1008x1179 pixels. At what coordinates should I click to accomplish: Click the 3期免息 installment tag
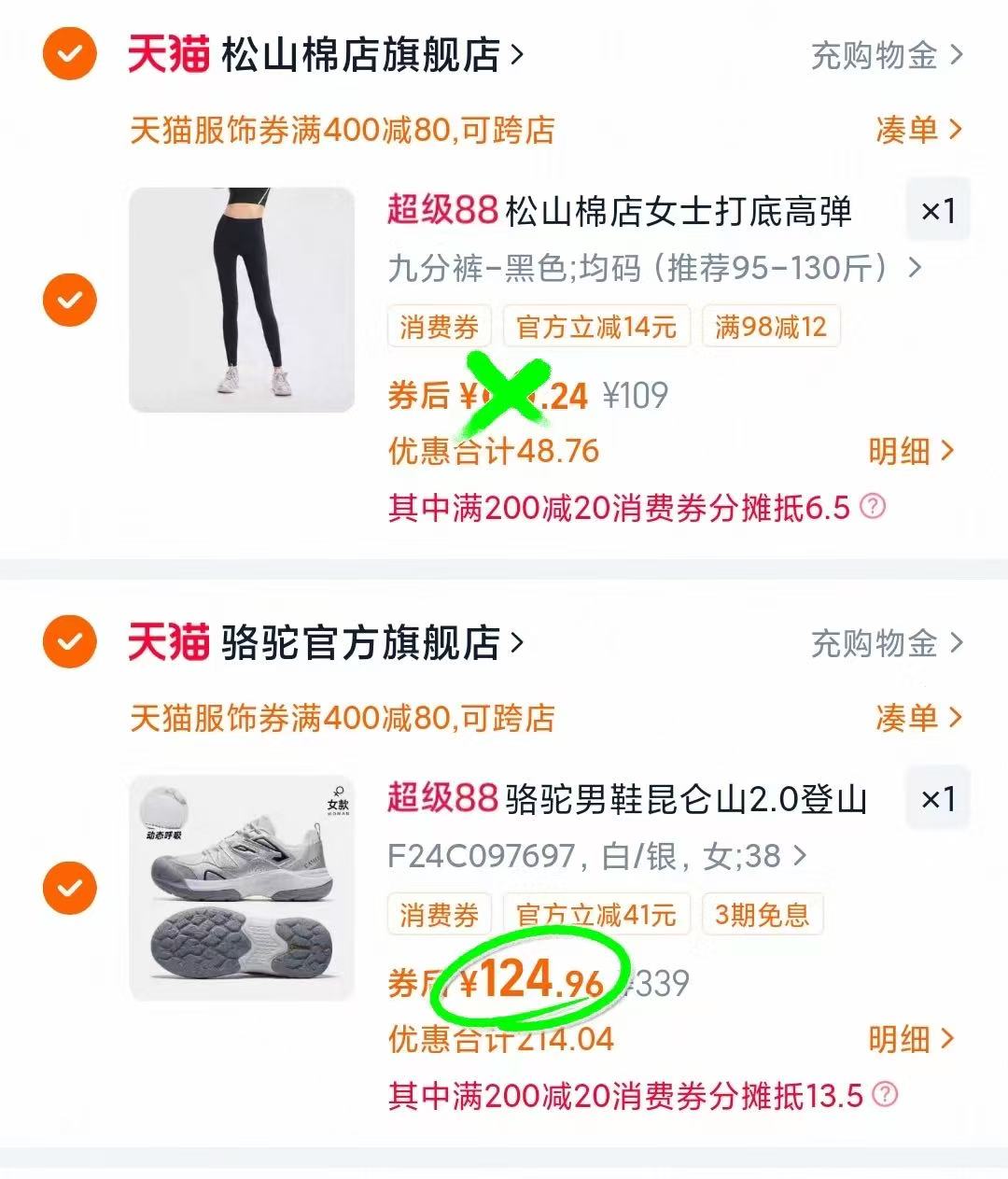(763, 915)
